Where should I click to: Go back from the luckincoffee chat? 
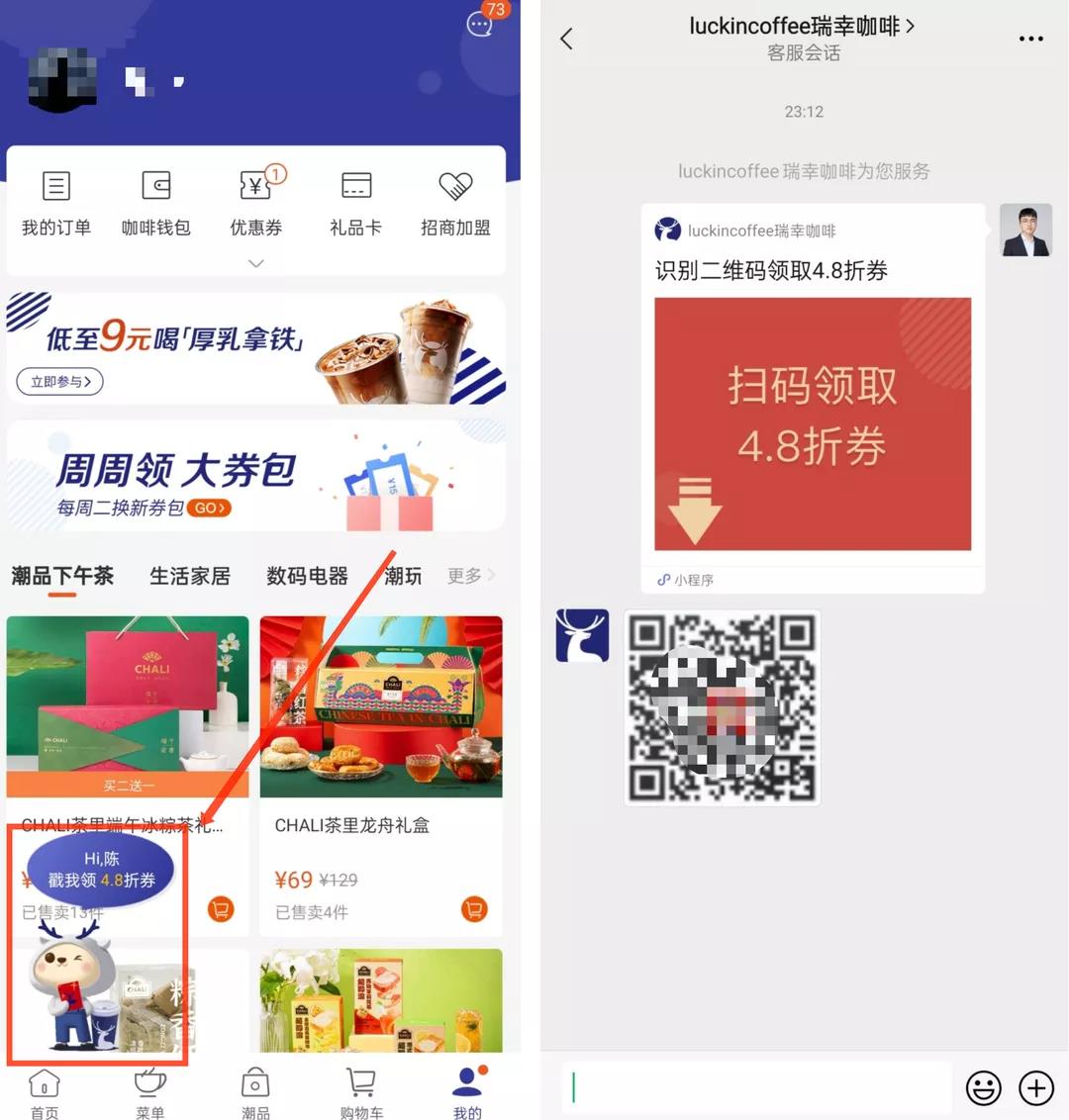coord(566,39)
